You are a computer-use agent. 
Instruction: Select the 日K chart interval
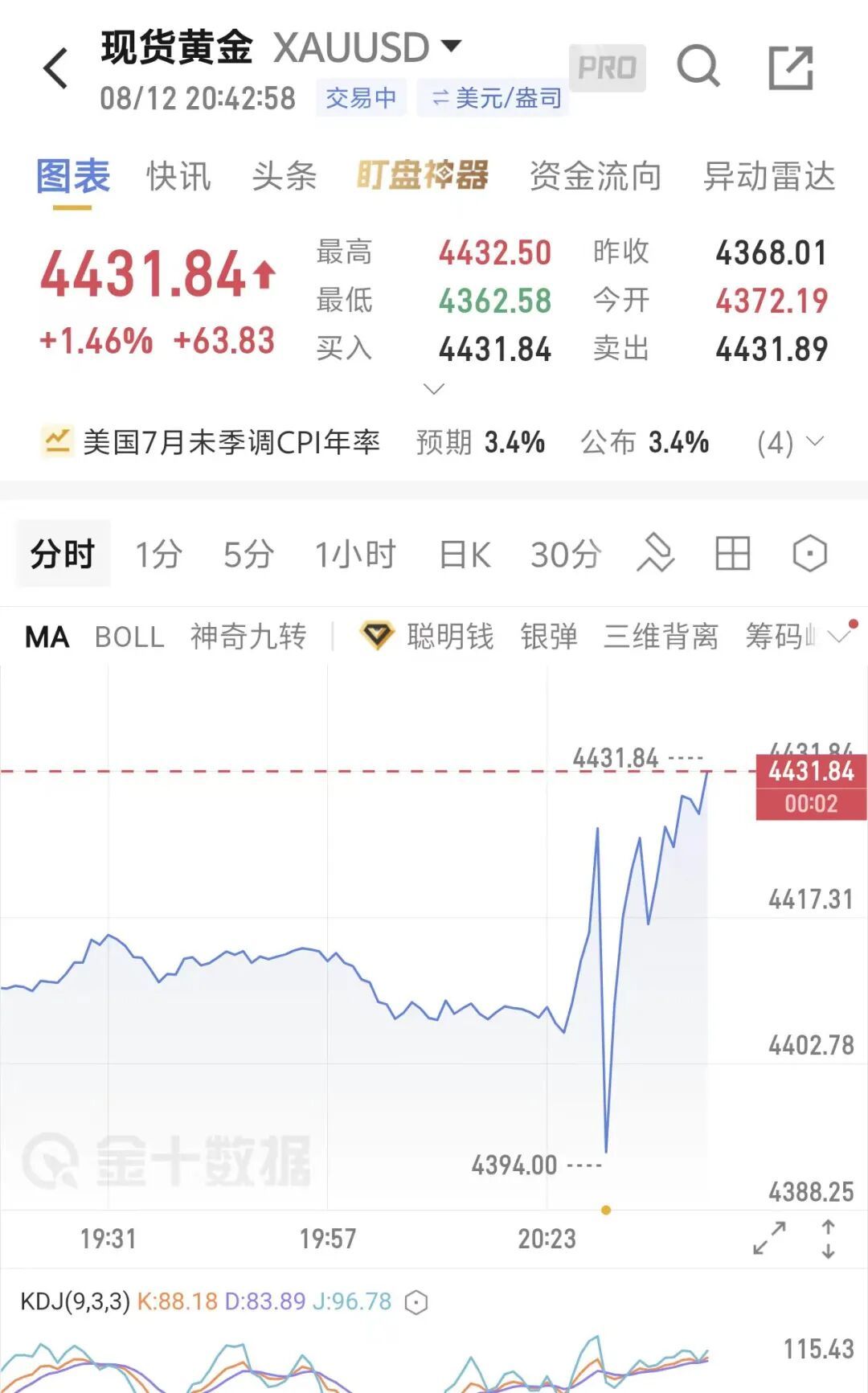click(465, 555)
